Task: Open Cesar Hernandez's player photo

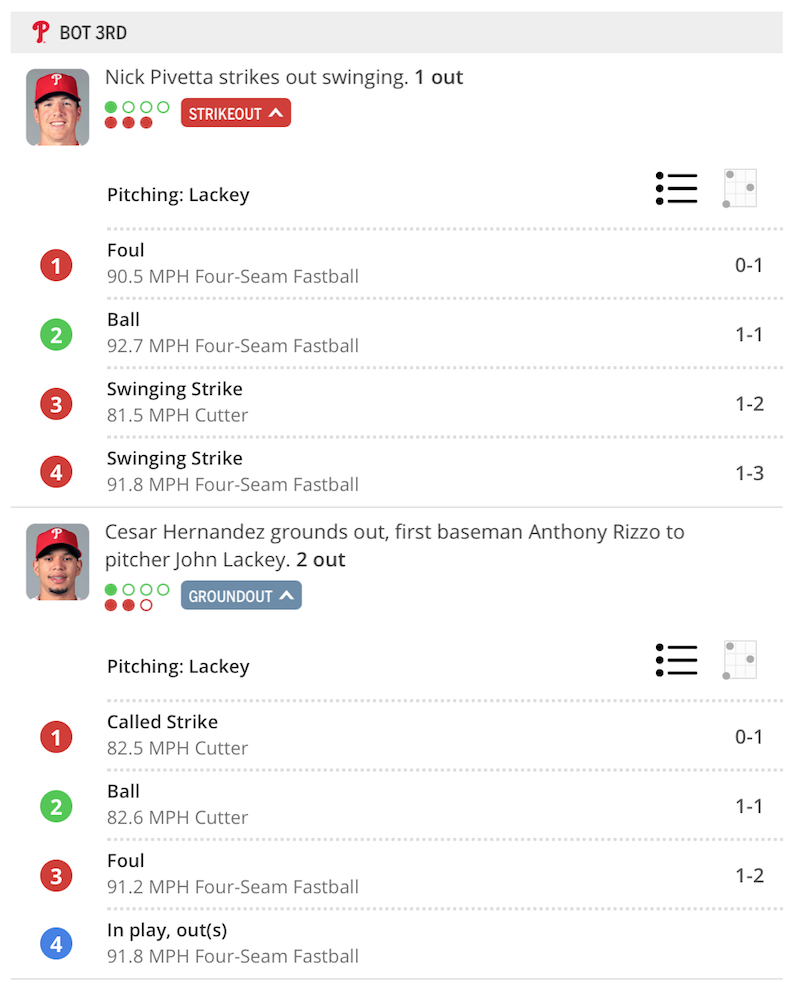Action: click(58, 562)
